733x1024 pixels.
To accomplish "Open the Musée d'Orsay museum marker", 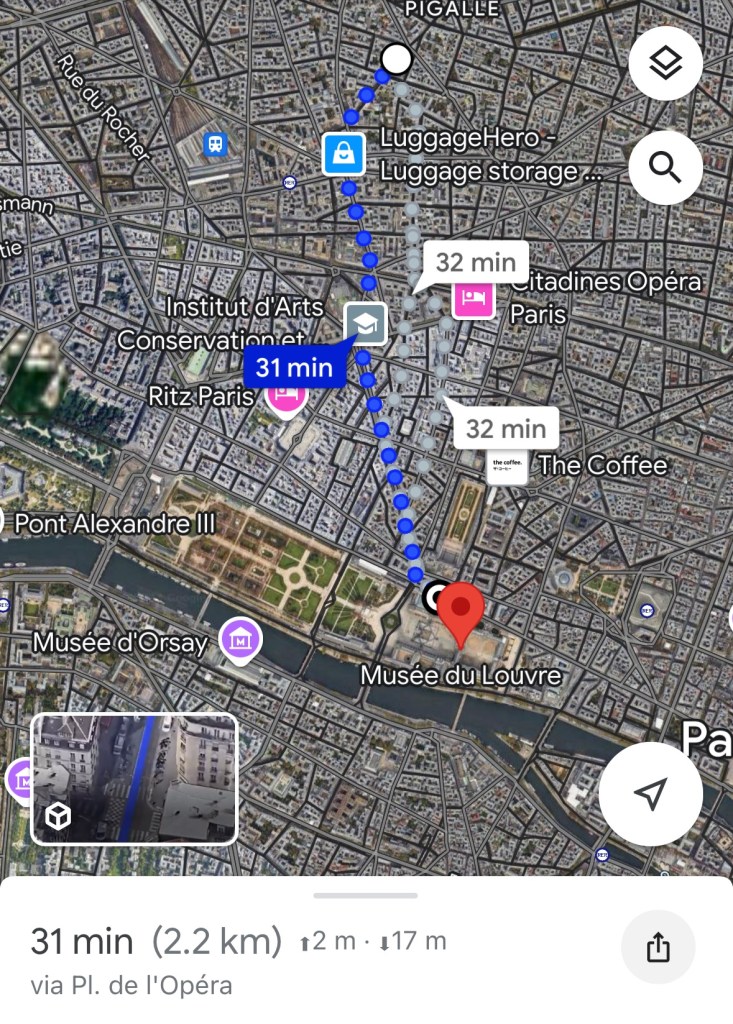I will click(240, 639).
